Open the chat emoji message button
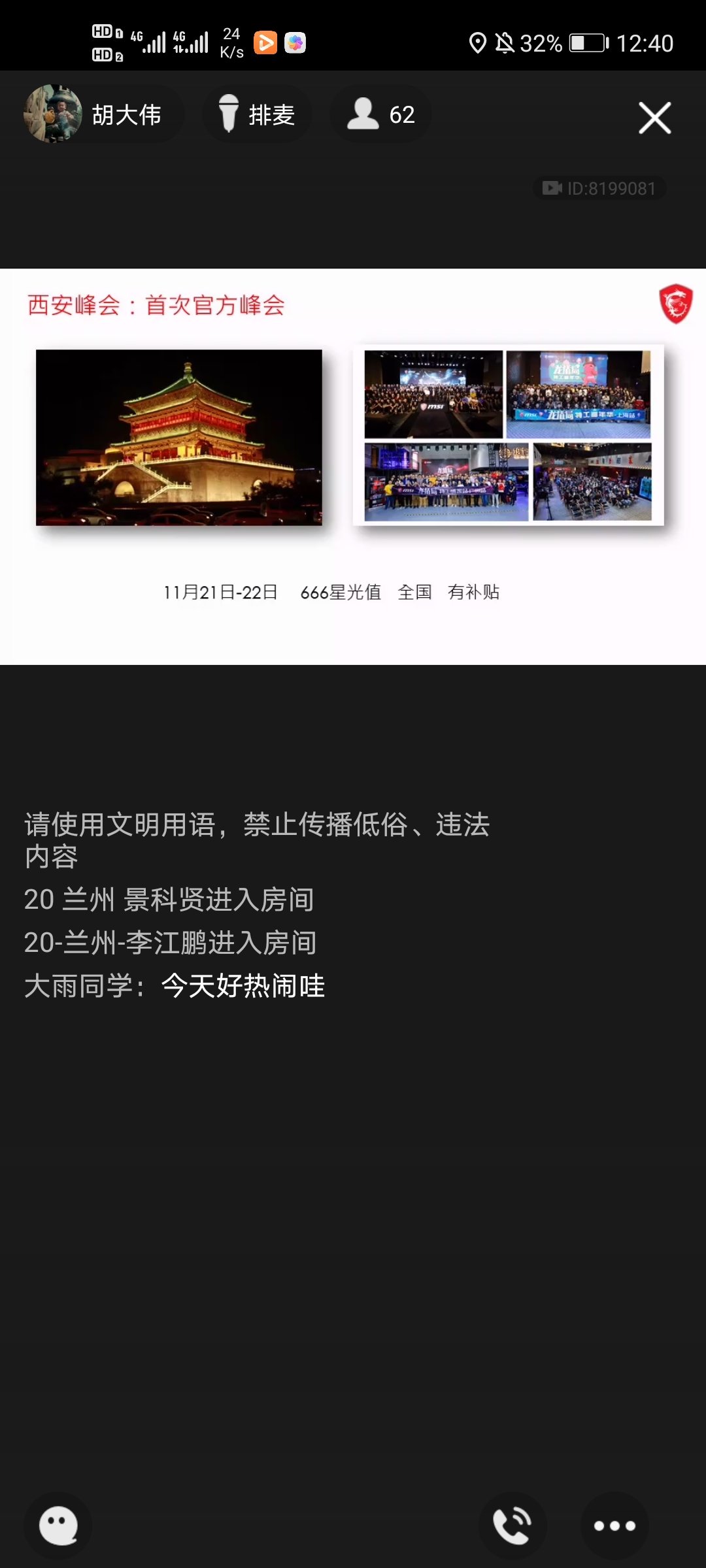 [58, 1525]
